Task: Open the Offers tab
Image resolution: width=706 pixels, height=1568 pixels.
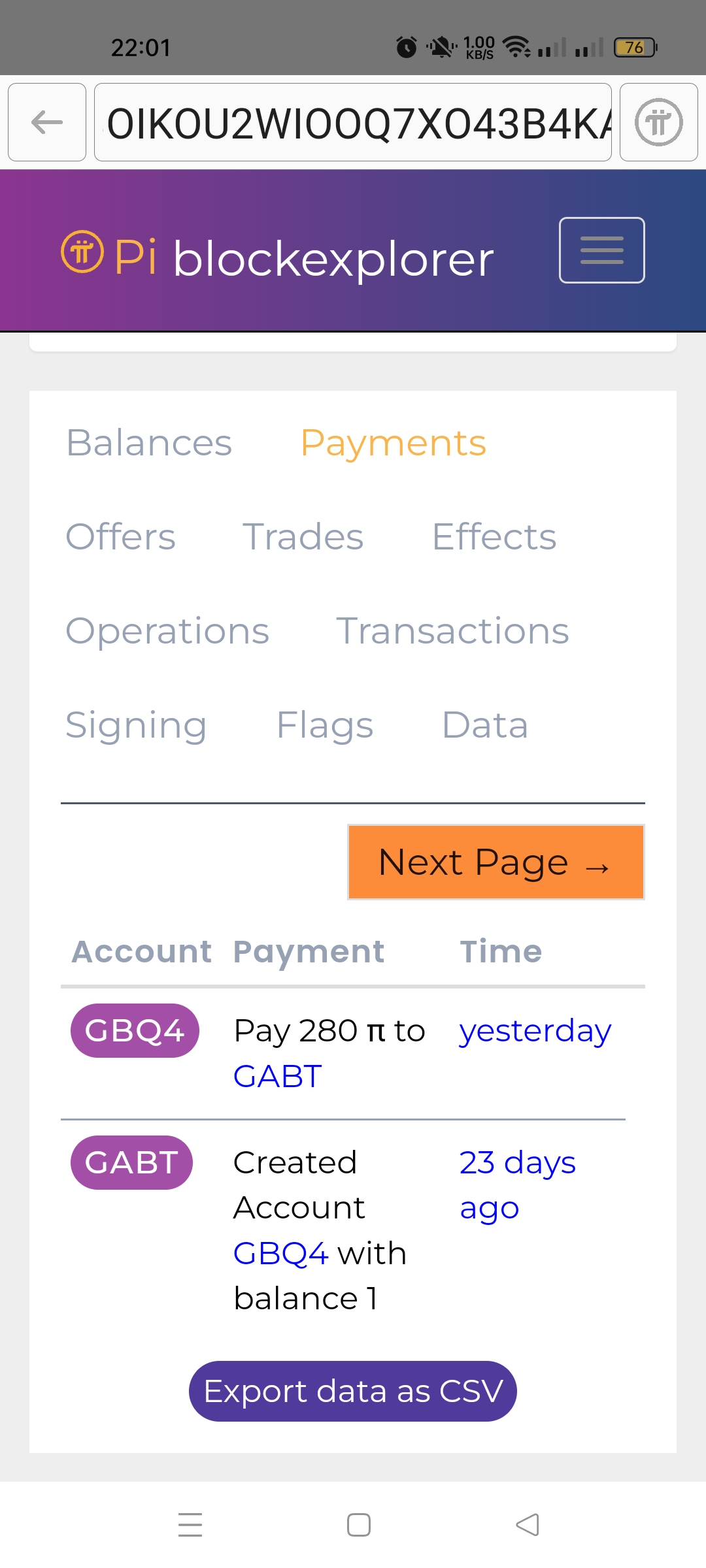Action: (121, 537)
